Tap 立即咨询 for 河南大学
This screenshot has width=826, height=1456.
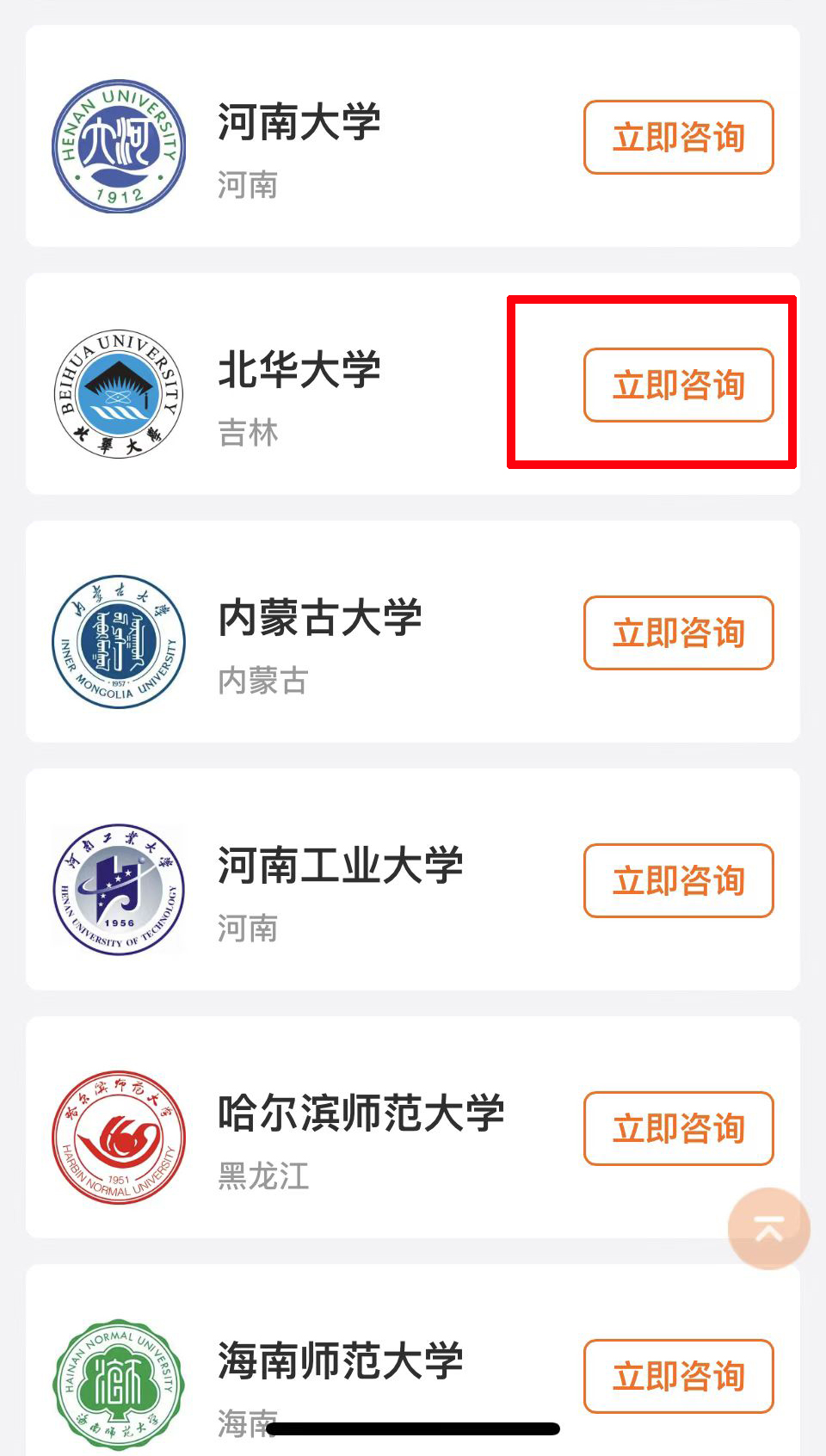coord(679,138)
